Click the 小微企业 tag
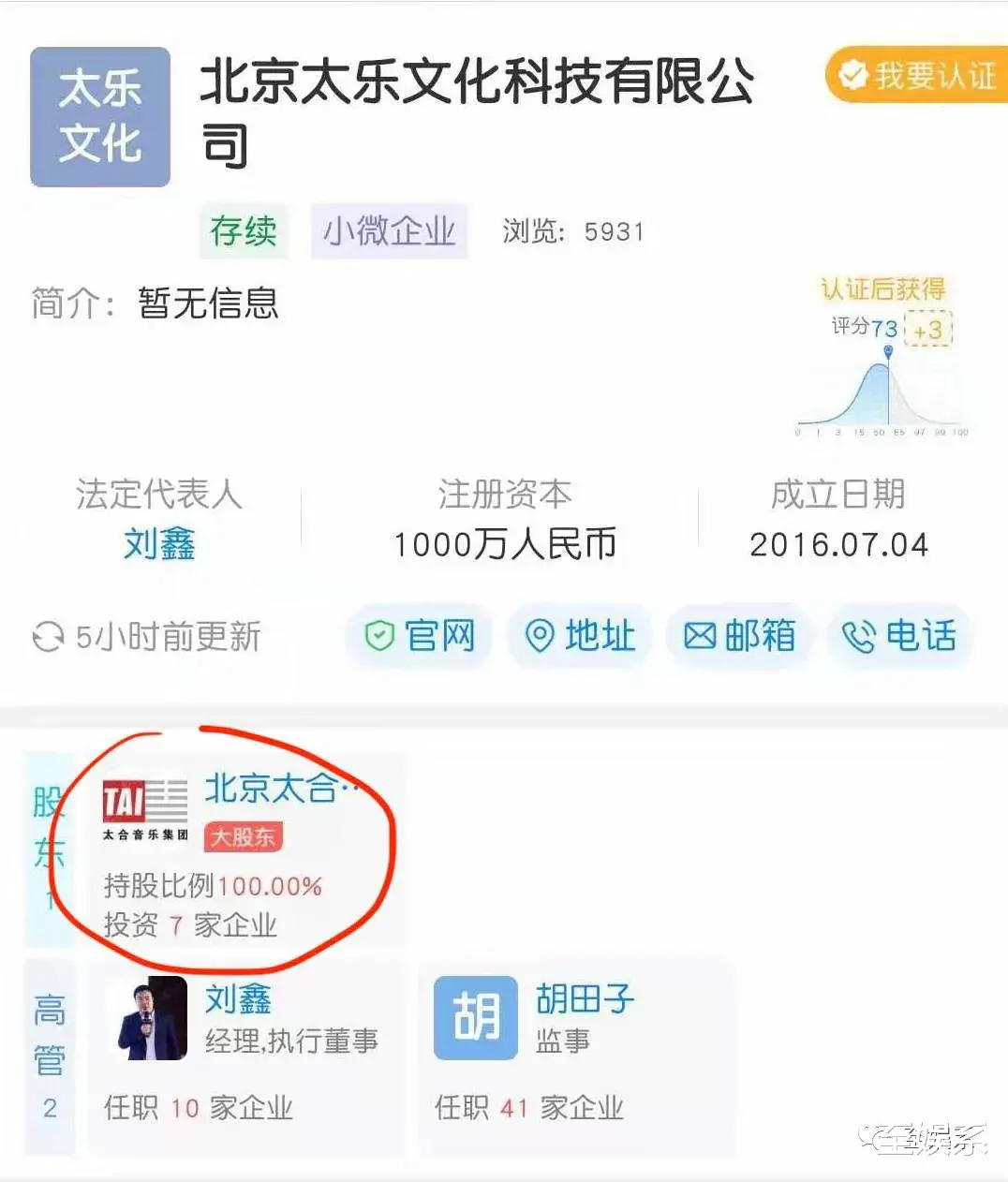Image resolution: width=1008 pixels, height=1182 pixels. tap(389, 230)
